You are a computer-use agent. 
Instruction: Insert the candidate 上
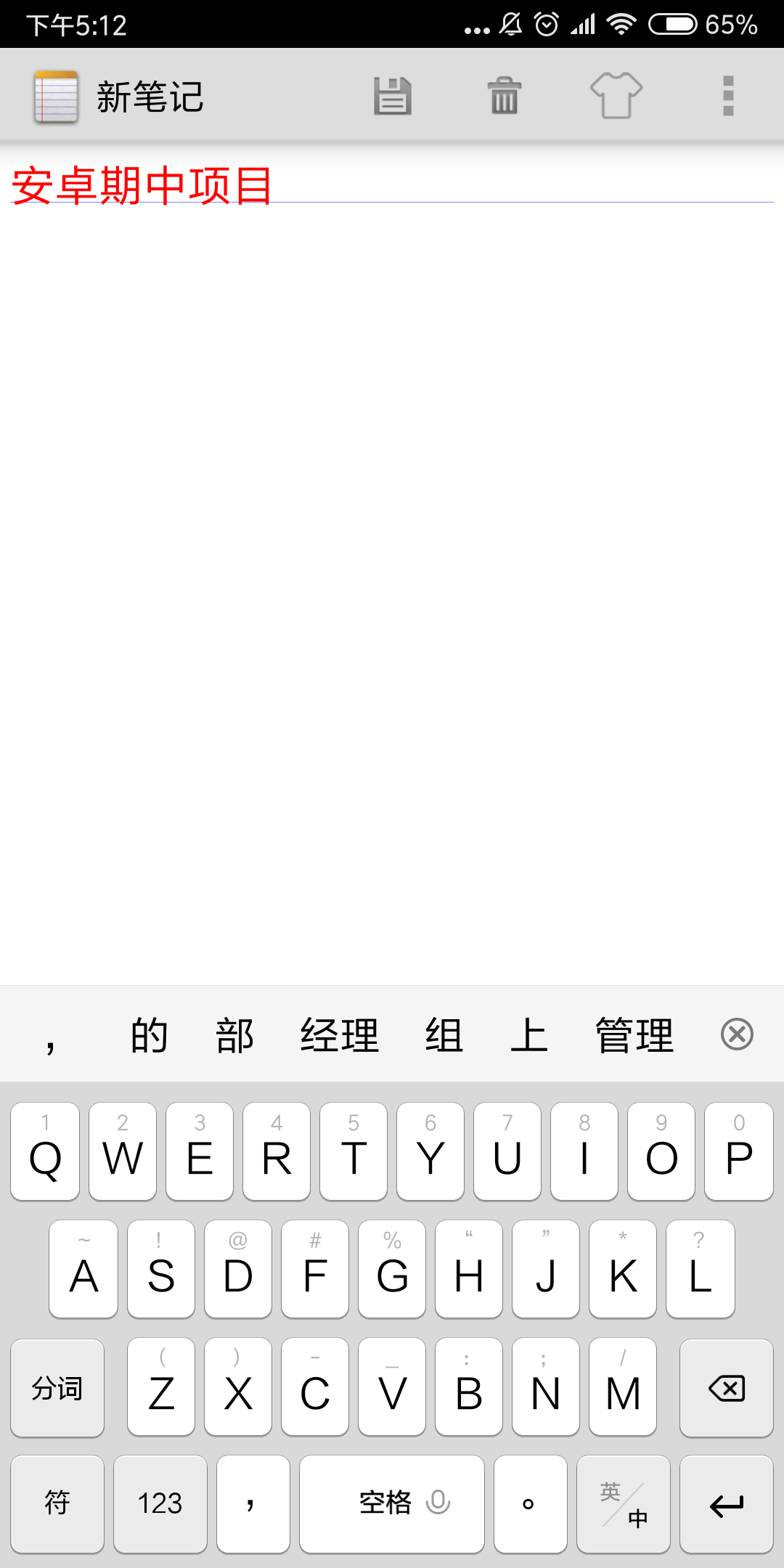528,1035
